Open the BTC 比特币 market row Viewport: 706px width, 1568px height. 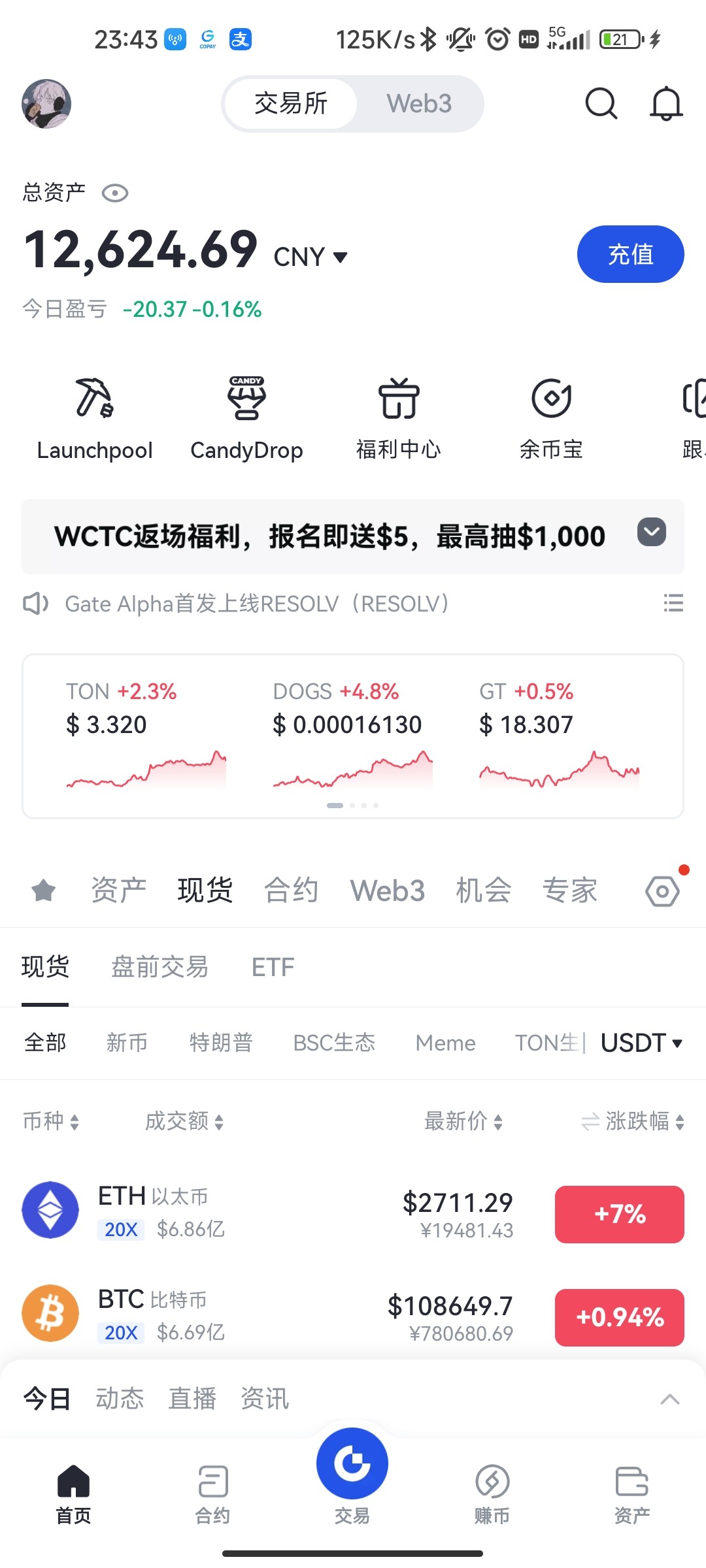click(261, 1316)
